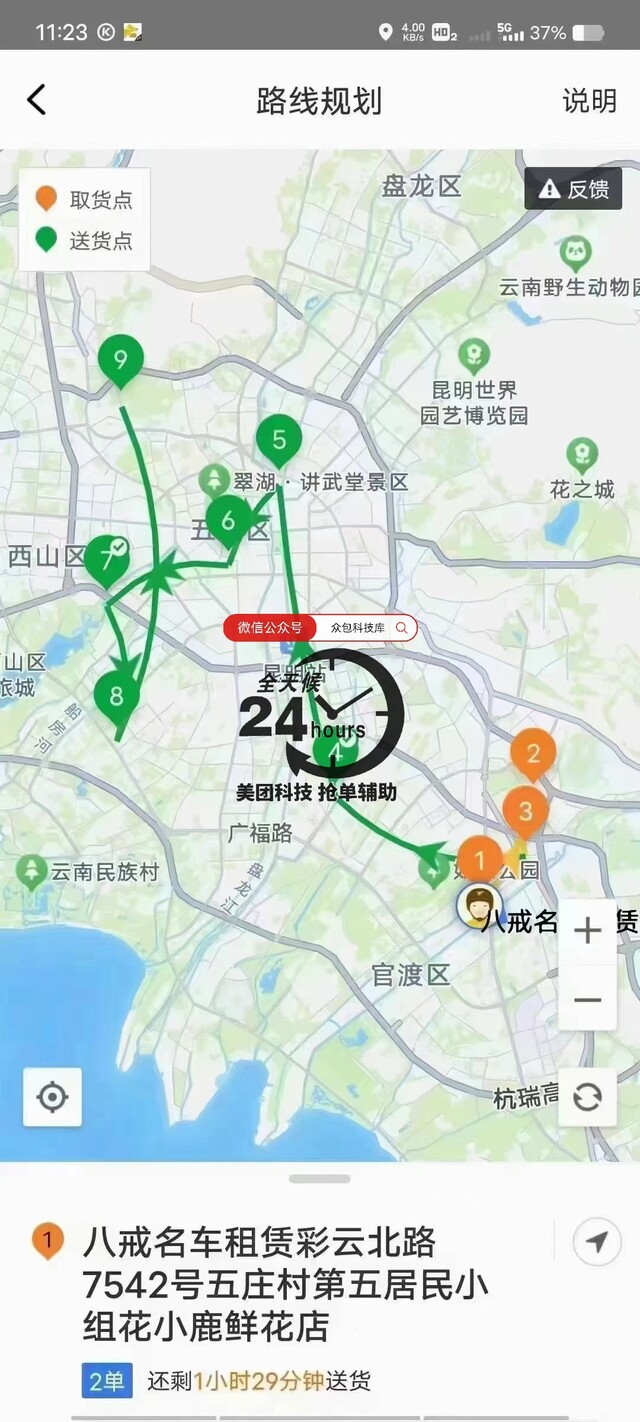Viewport: 640px width, 1422px height.
Task: Select delivery point marker 5
Action: [x=279, y=441]
